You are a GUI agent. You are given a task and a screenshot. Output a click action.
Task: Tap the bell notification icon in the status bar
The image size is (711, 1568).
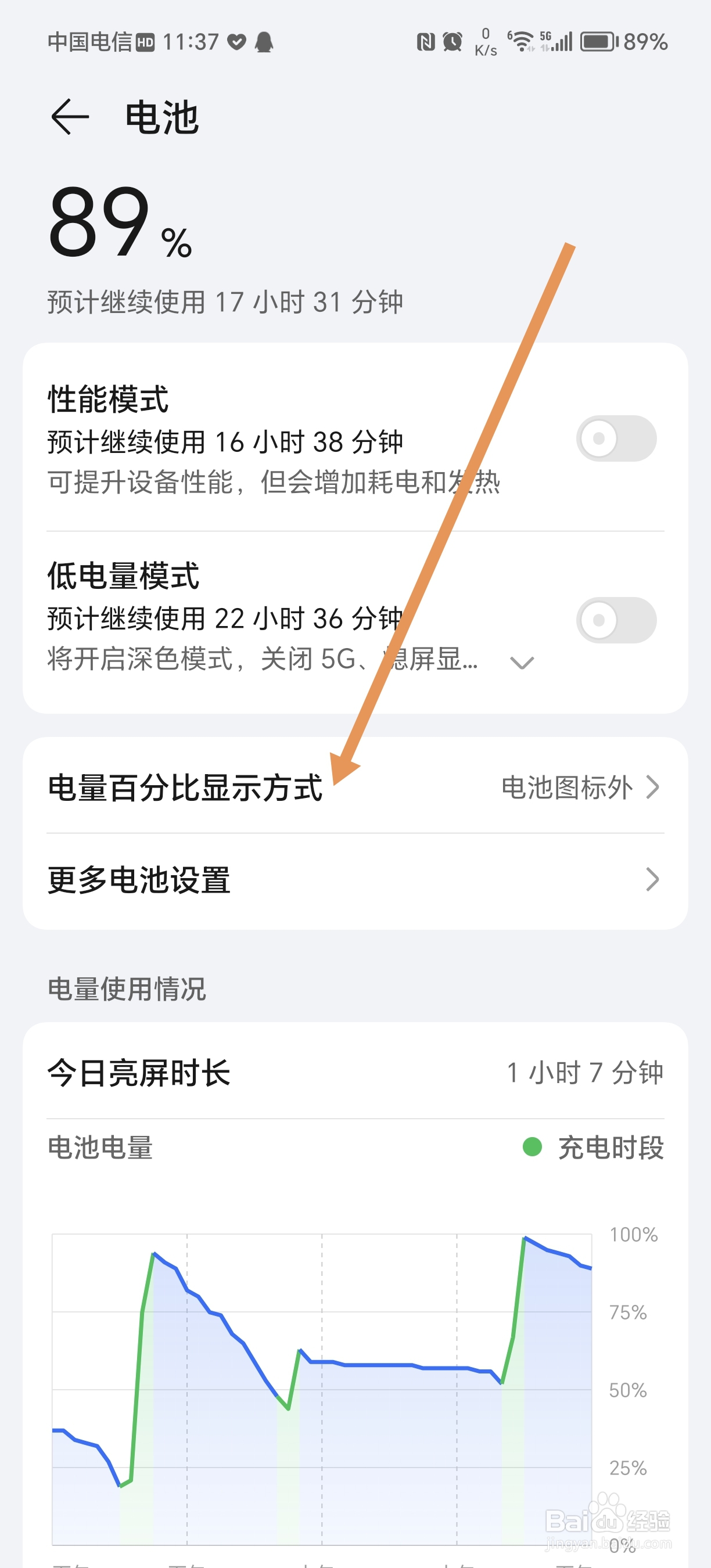(264, 41)
